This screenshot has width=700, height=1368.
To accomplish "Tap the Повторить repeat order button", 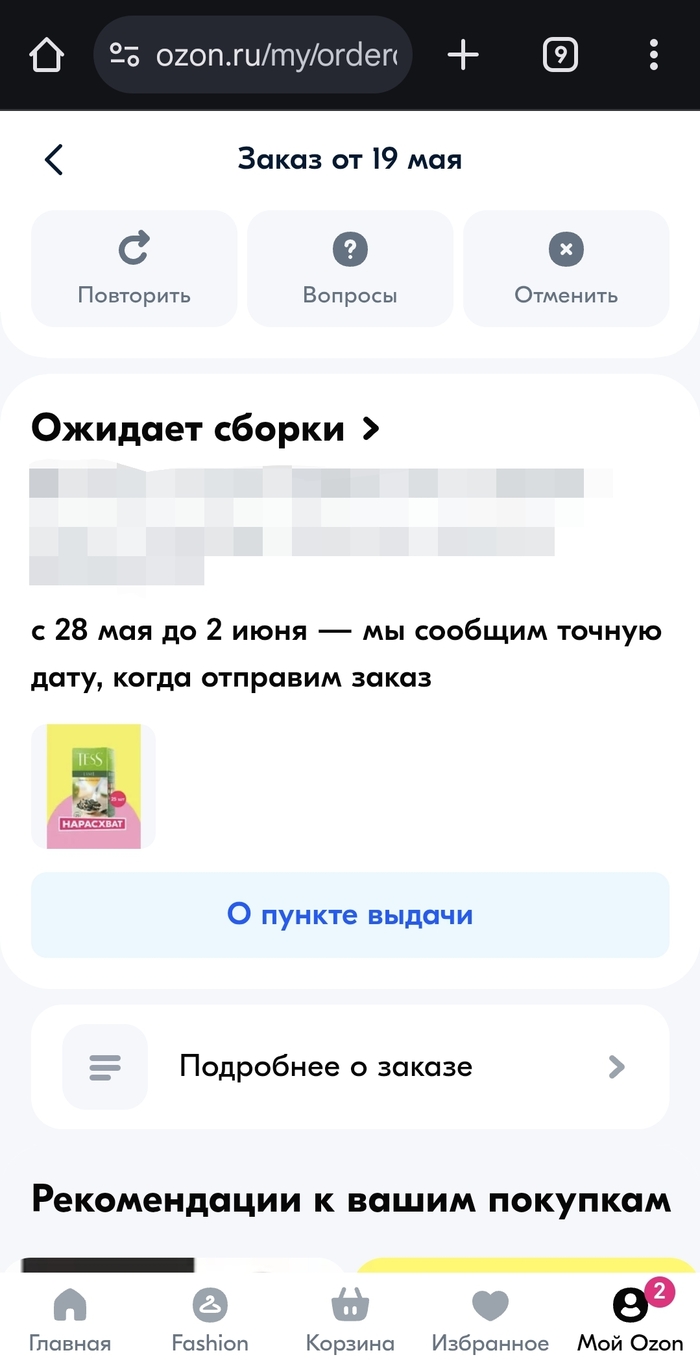I will [x=134, y=268].
